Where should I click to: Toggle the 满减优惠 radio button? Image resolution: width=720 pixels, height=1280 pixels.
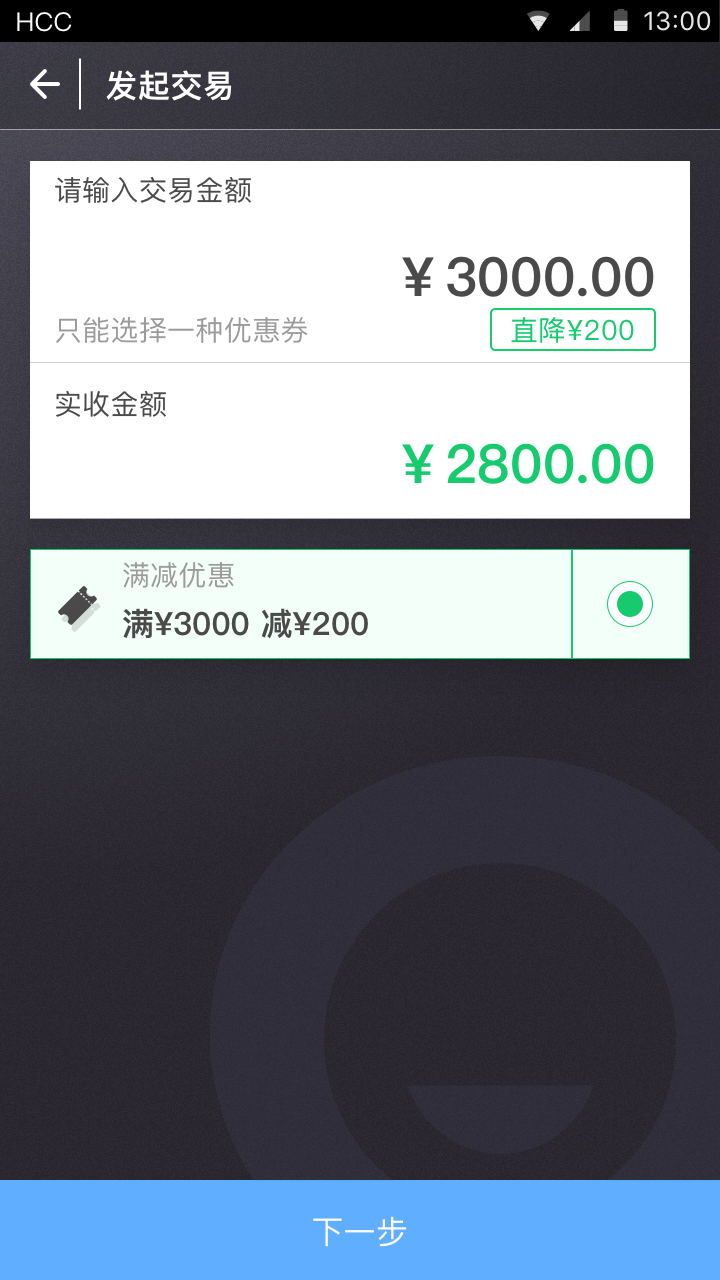[630, 604]
